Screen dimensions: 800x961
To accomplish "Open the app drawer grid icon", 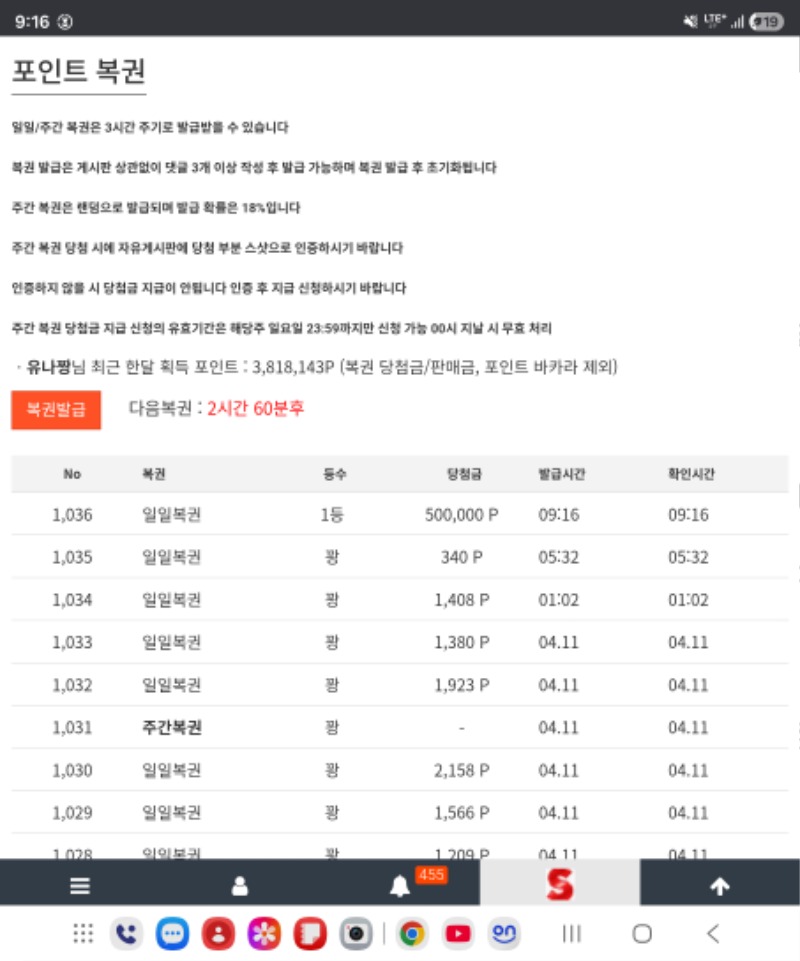I will [83, 934].
